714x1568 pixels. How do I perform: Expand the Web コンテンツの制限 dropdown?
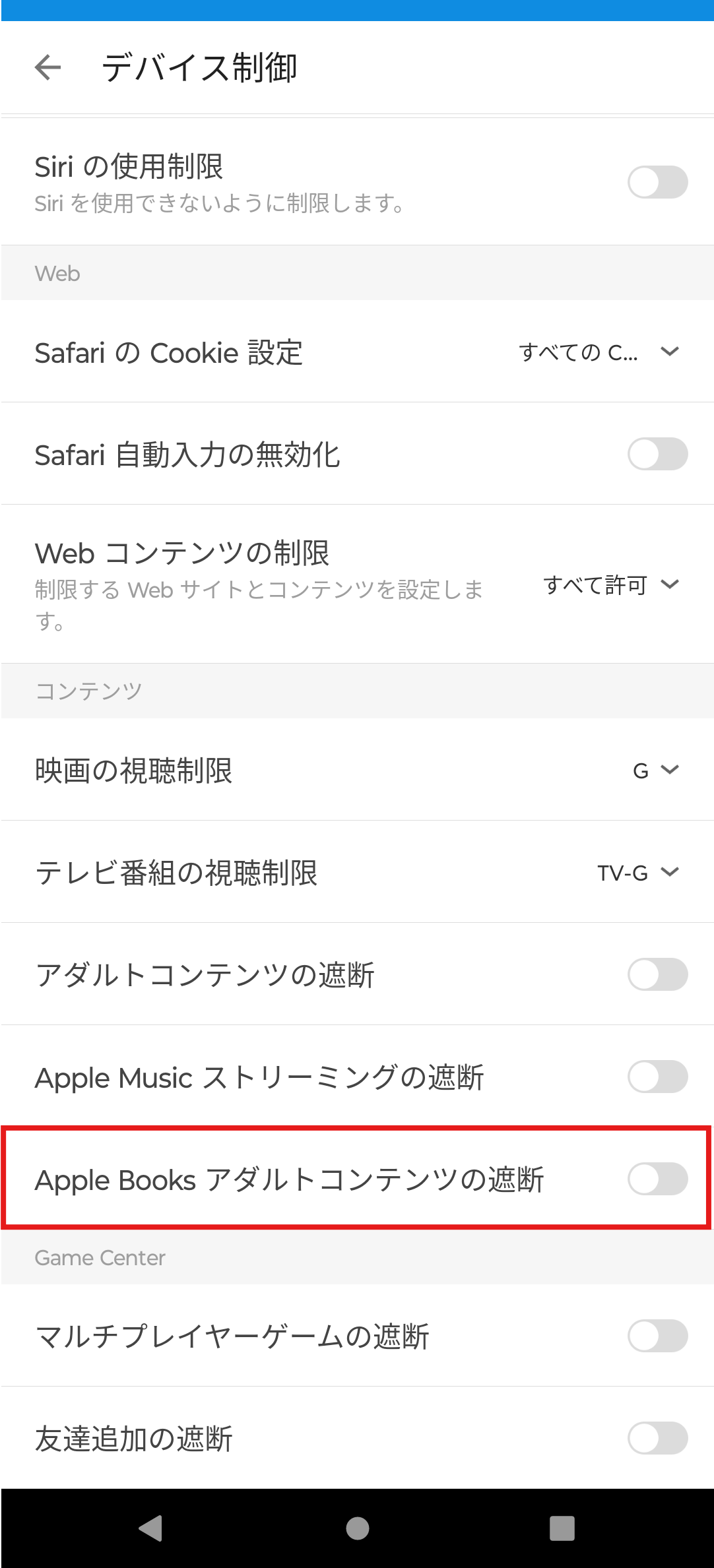point(611,584)
